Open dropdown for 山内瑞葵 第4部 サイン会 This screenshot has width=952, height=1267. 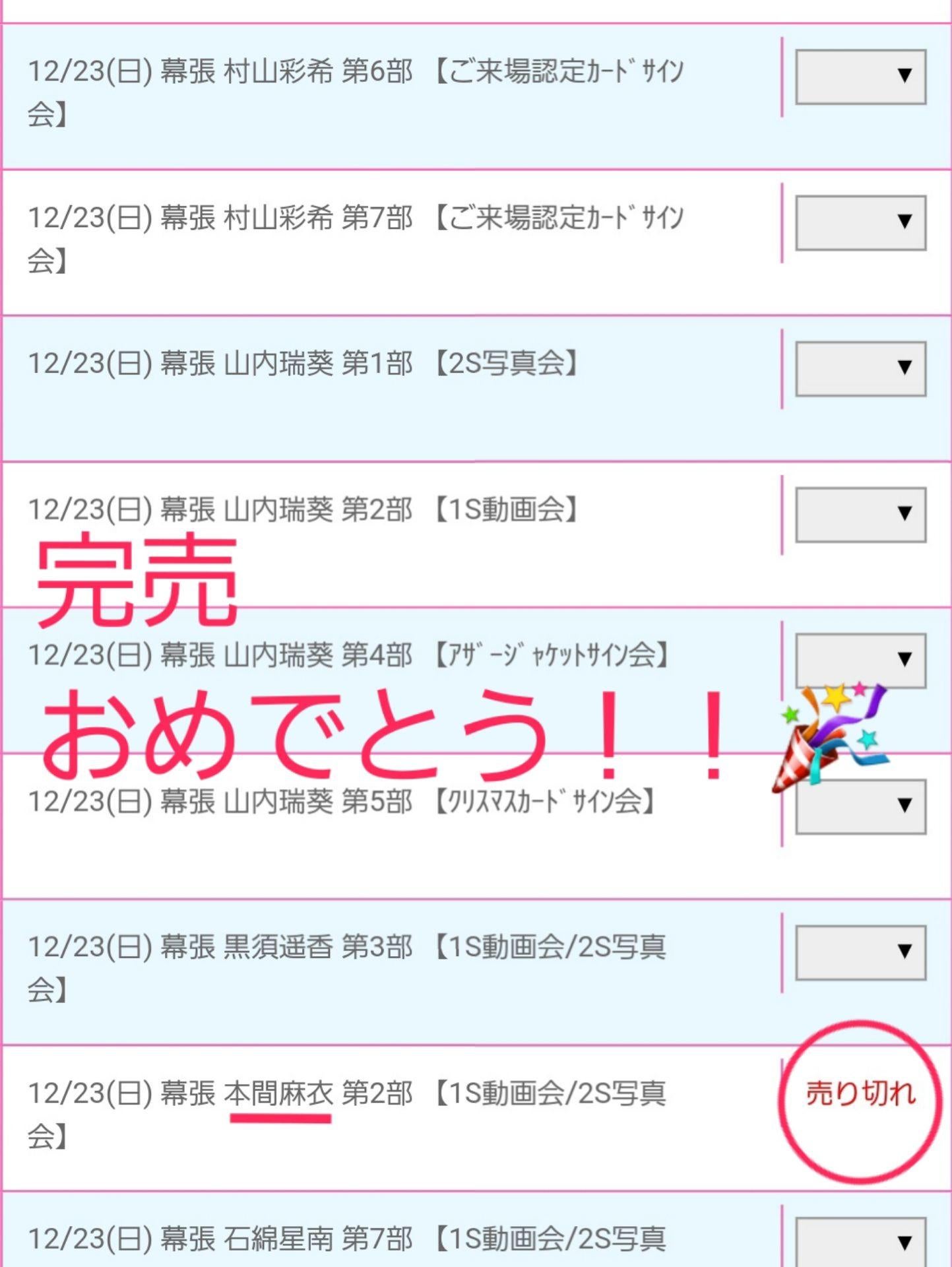(x=860, y=659)
